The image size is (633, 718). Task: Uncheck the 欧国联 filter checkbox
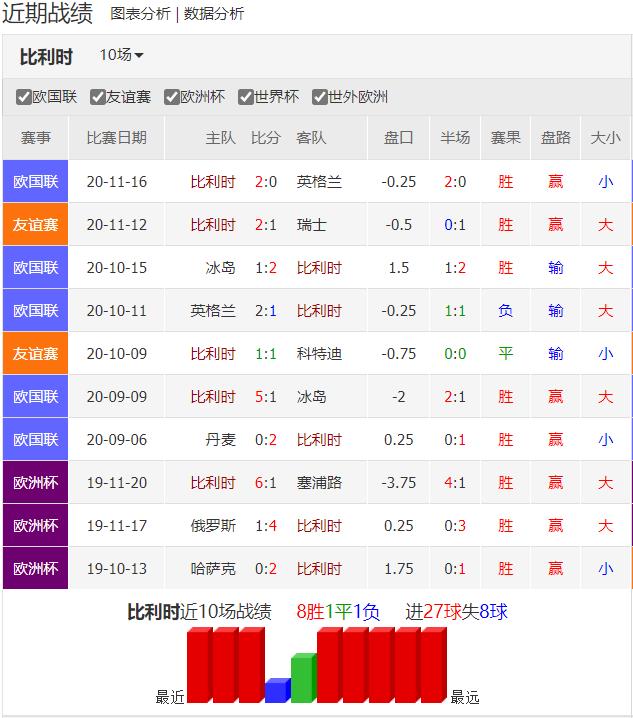pyautogui.click(x=24, y=97)
